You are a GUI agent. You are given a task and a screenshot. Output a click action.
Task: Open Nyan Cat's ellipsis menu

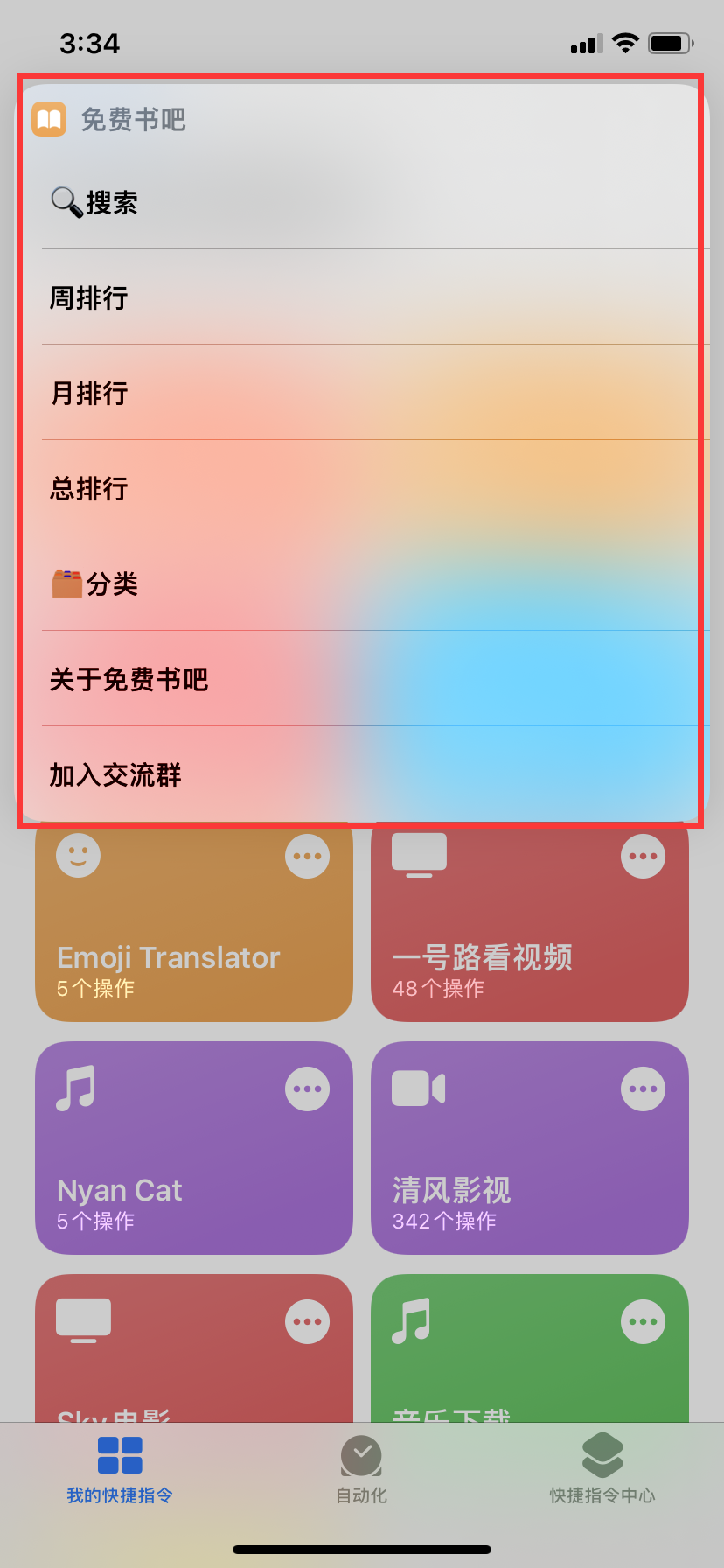tap(307, 1088)
